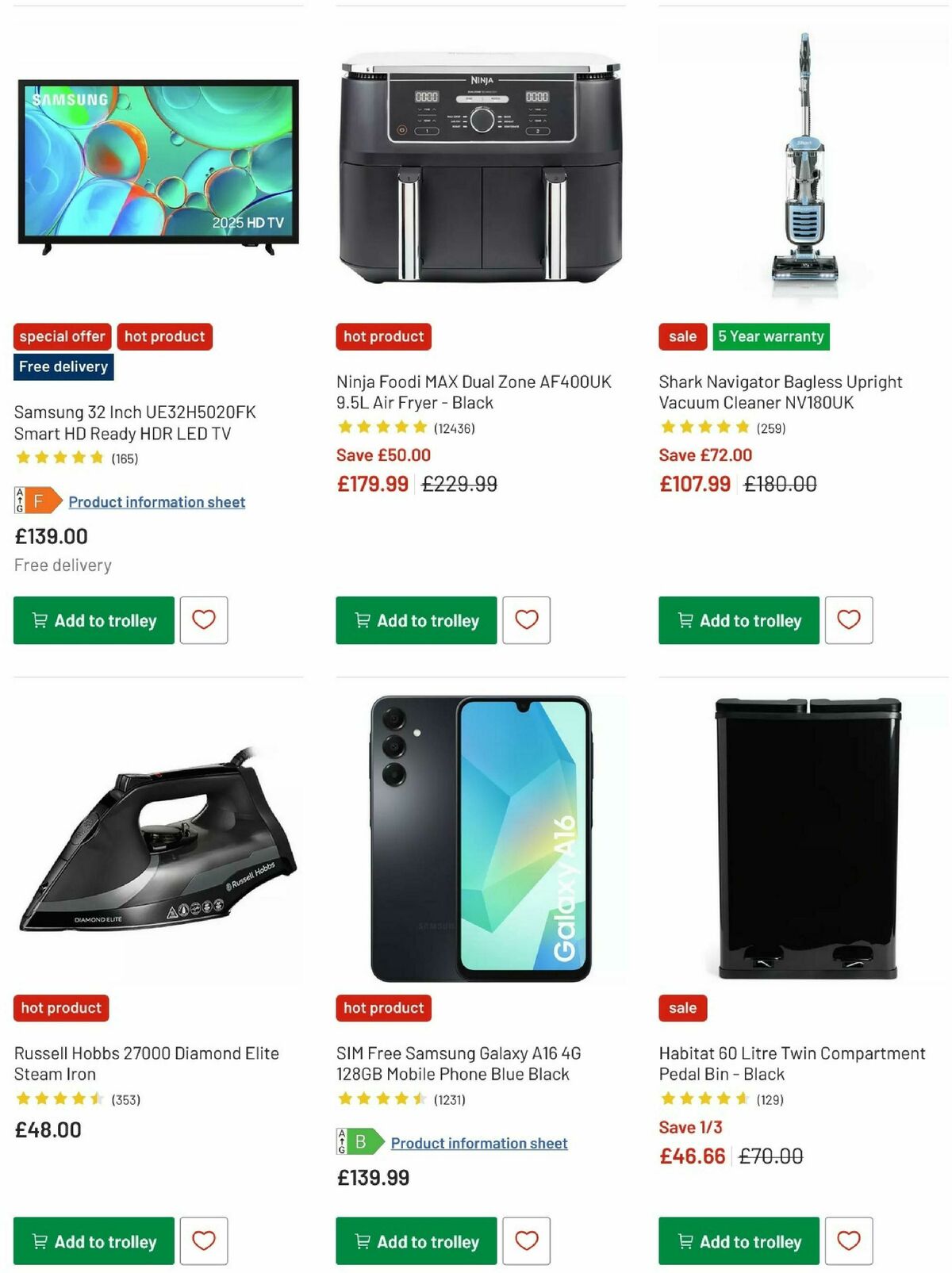
Task: Click the star rating for the Ninja Air Fryer
Action: pos(382,427)
